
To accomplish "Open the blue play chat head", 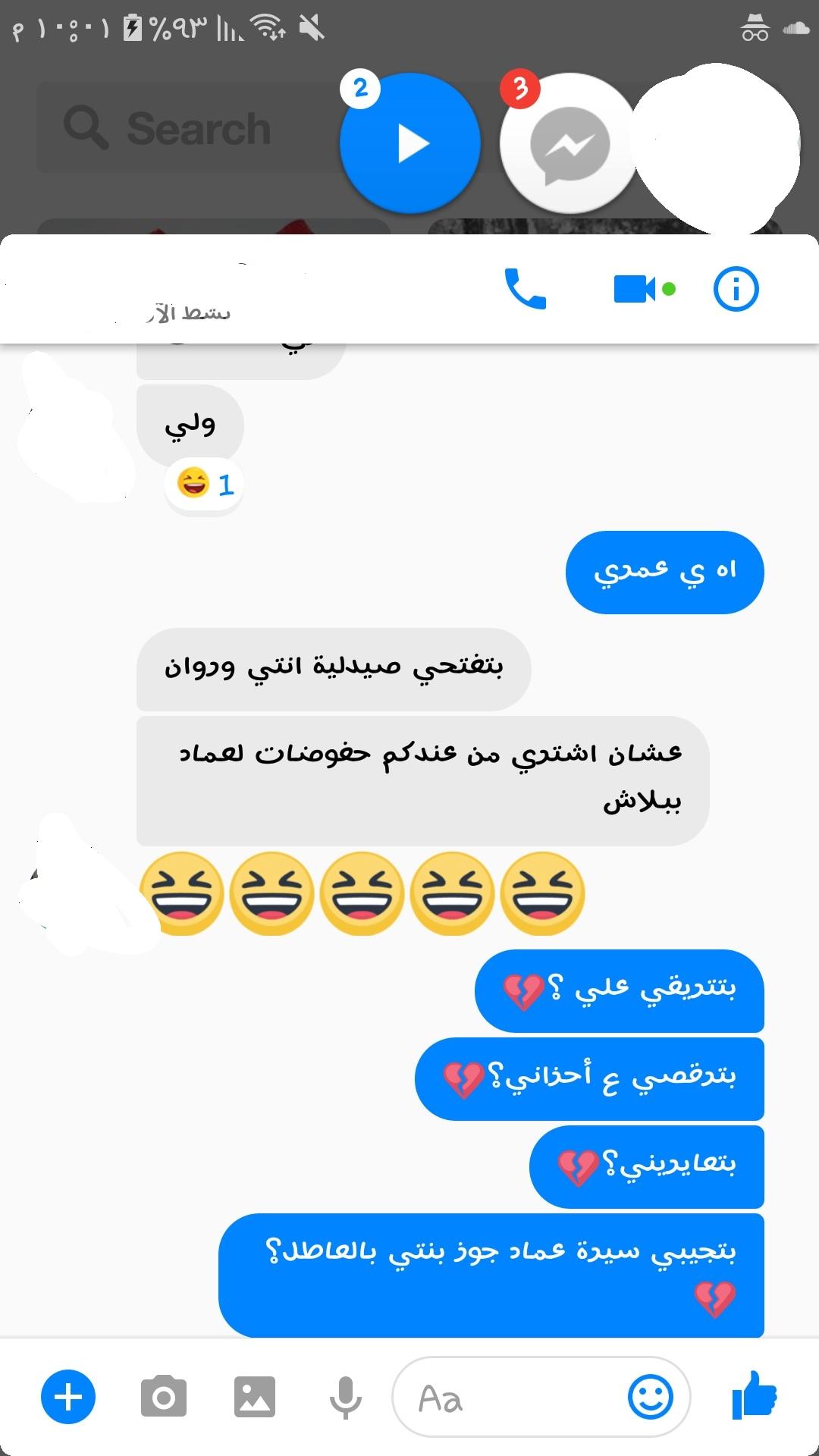I will 410,143.
